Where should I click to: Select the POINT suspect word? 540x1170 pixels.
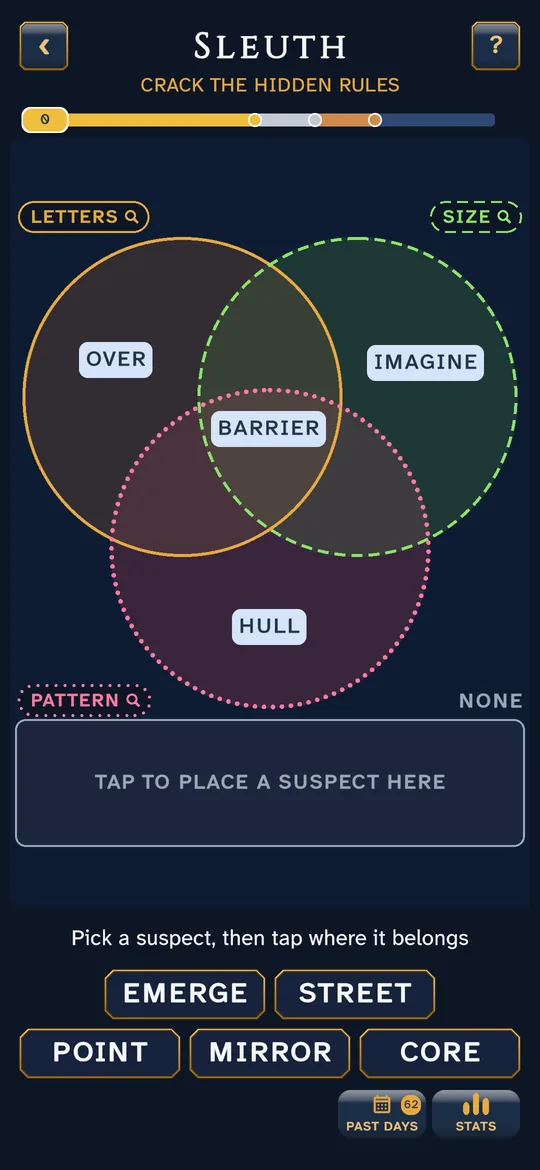100,1053
